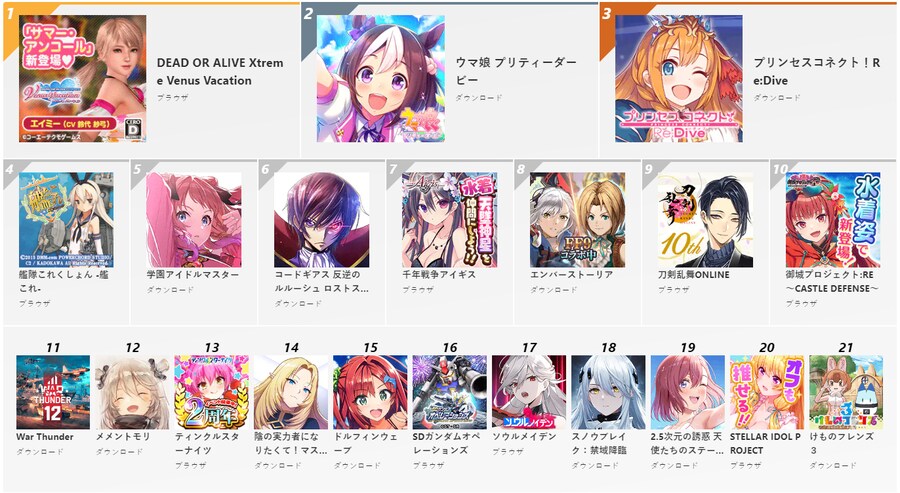The image size is (900, 493).
Task: Open 御城プロジェクト:RE CASTLE DEFENSE
Action: [x=832, y=219]
